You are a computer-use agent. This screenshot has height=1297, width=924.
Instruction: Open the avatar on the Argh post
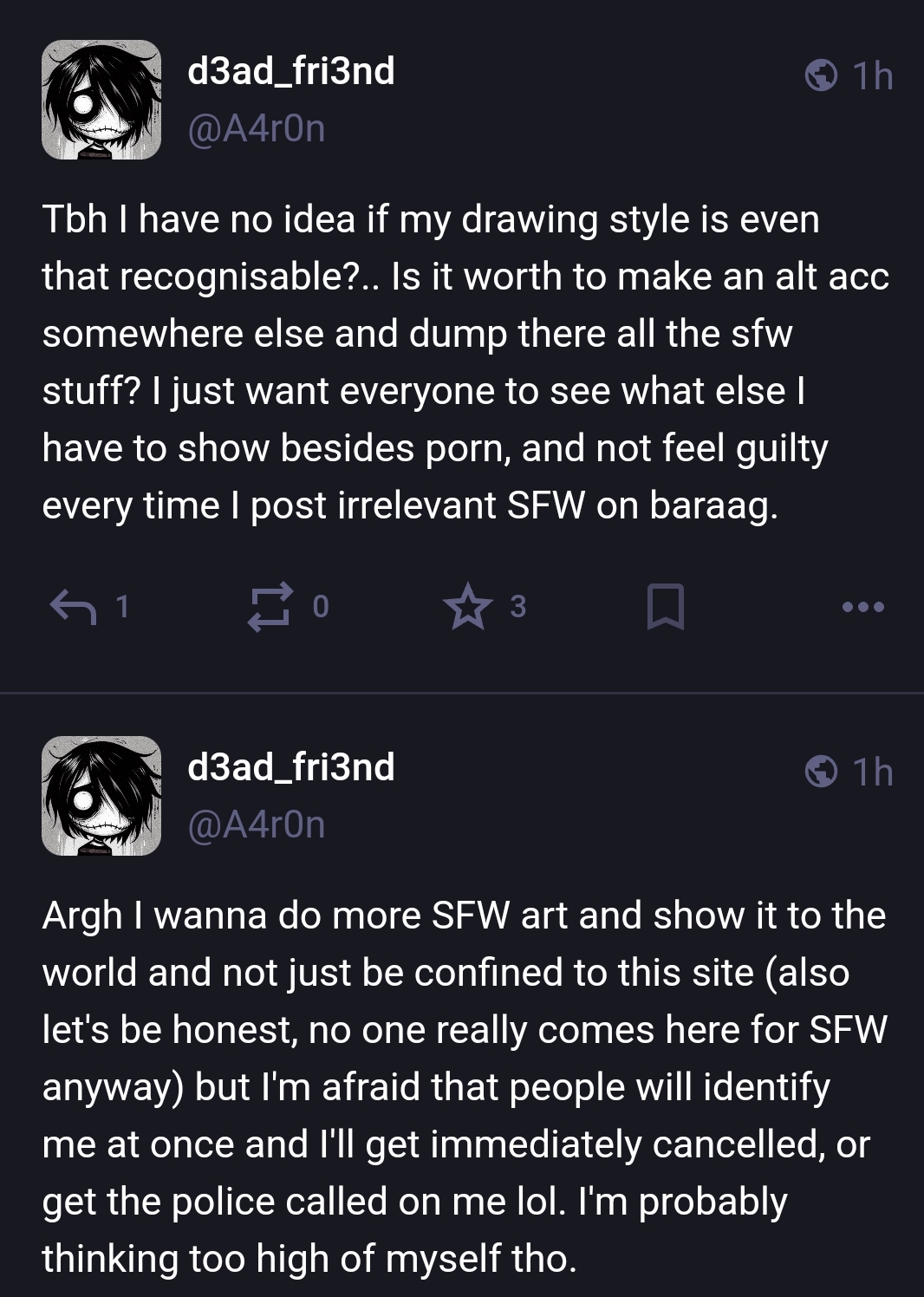[x=101, y=795]
